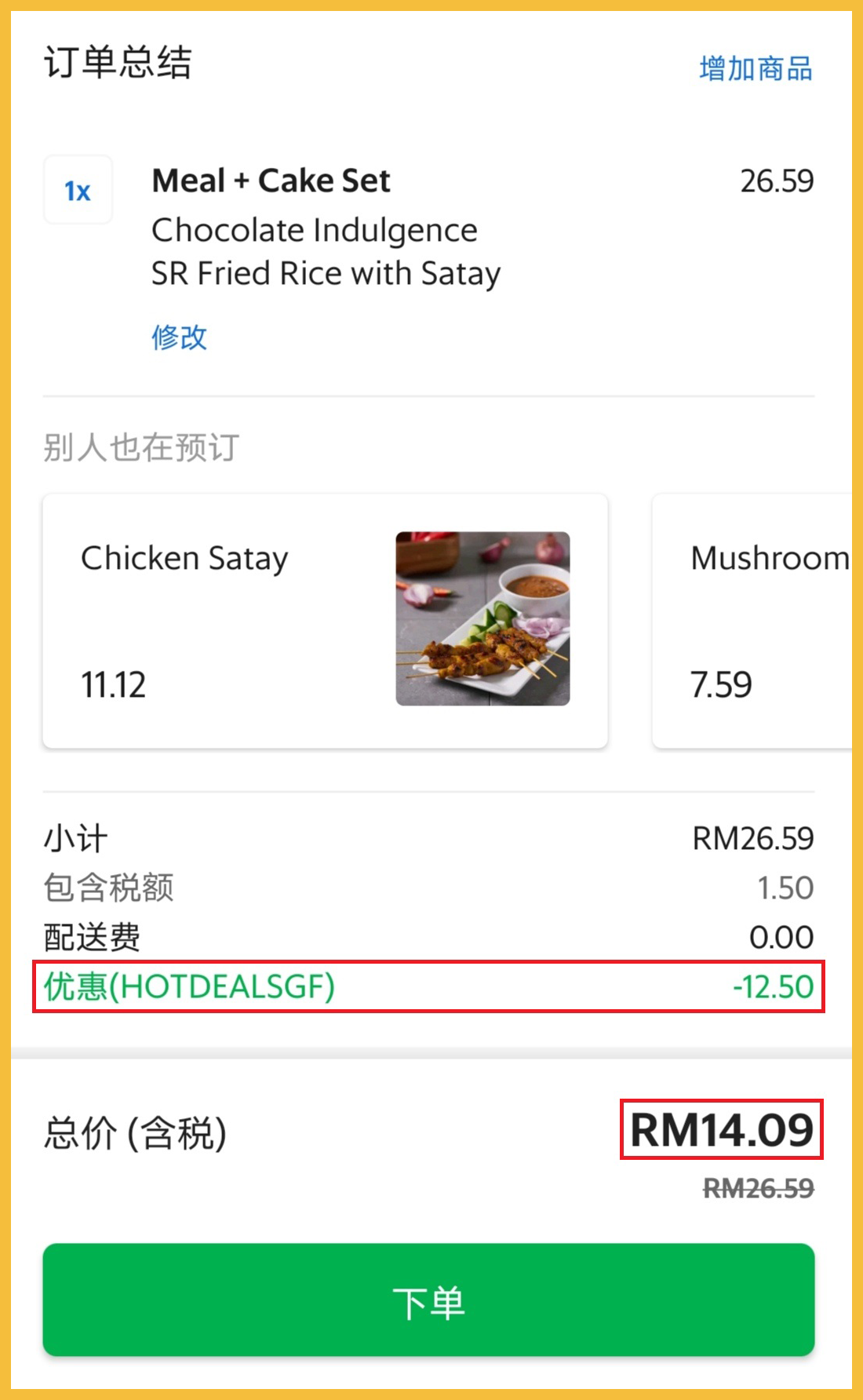The image size is (863, 1400).
Task: Tap 增加商品 to add more items
Action: pyautogui.click(x=756, y=69)
